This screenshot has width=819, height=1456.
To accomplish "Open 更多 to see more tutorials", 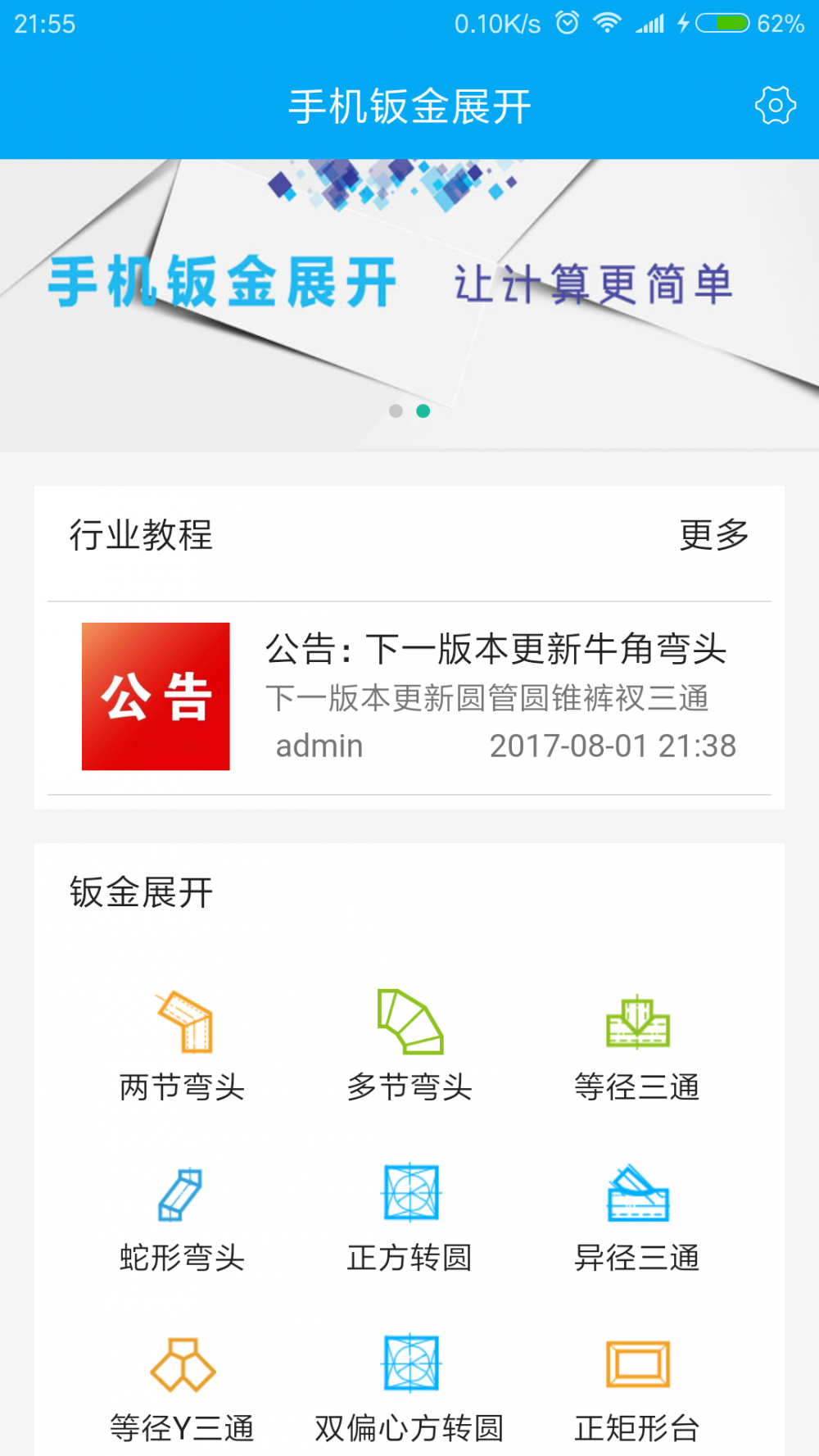I will 713,536.
